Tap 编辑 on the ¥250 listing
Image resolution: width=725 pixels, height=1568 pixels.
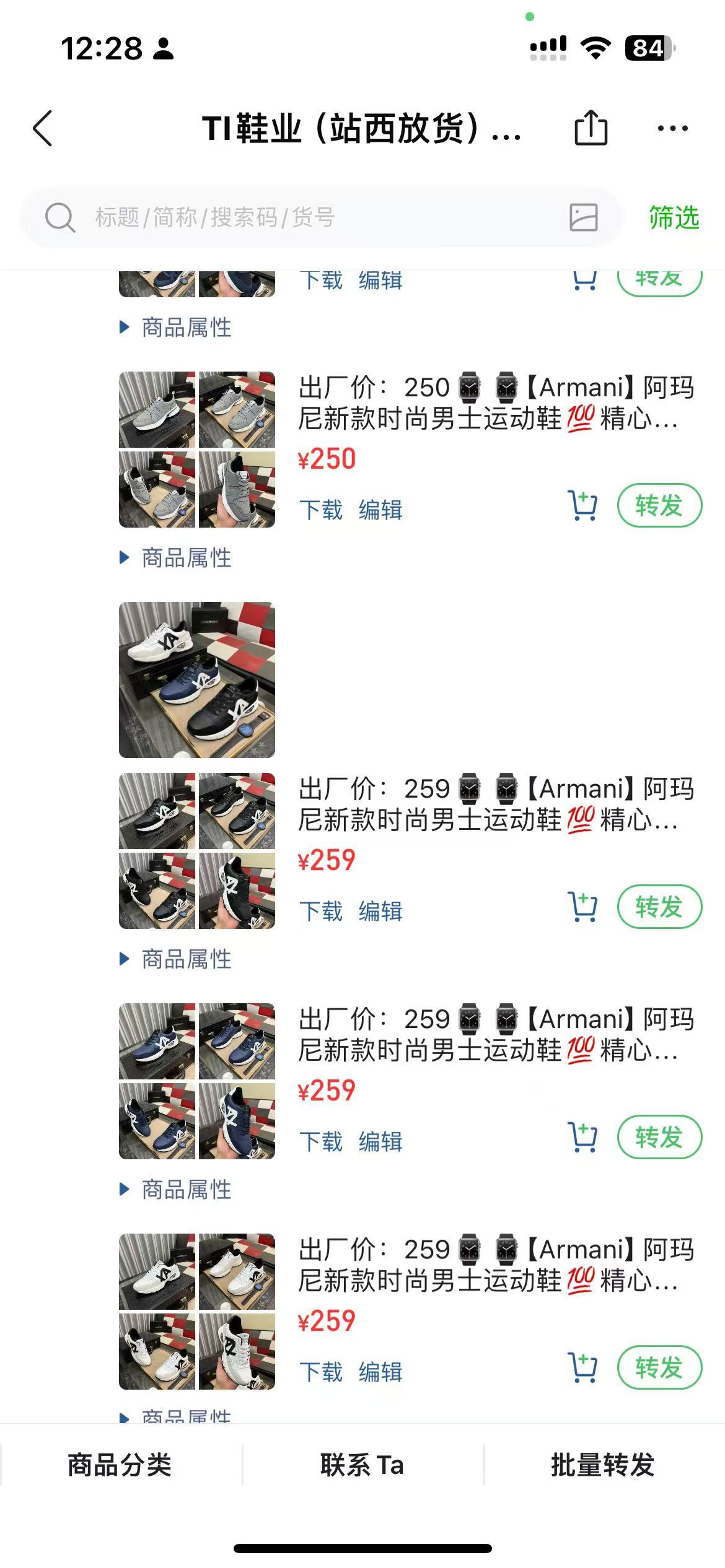380,510
